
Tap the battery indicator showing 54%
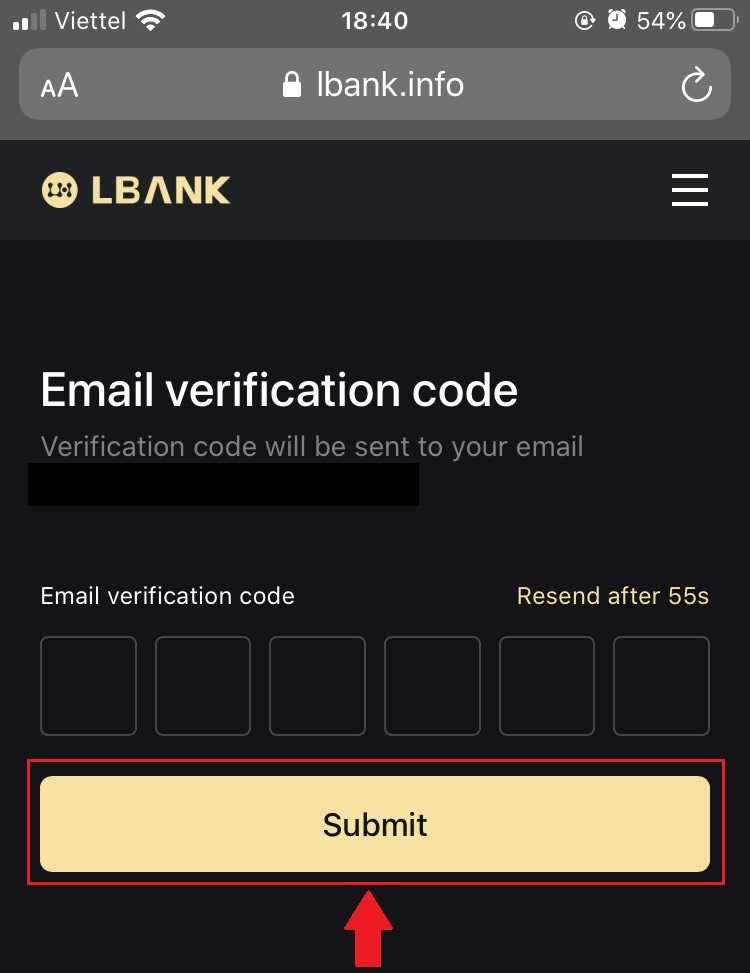(x=706, y=18)
